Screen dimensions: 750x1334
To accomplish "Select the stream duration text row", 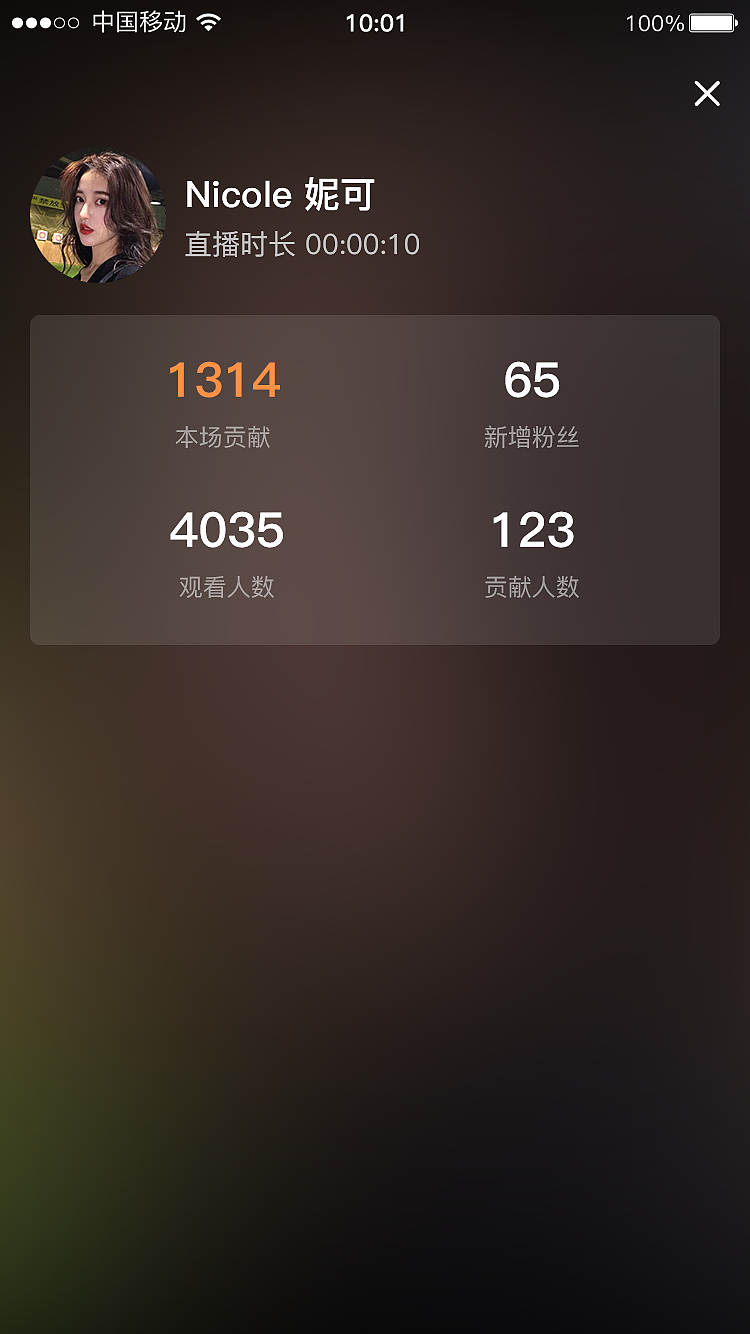I will 302,245.
